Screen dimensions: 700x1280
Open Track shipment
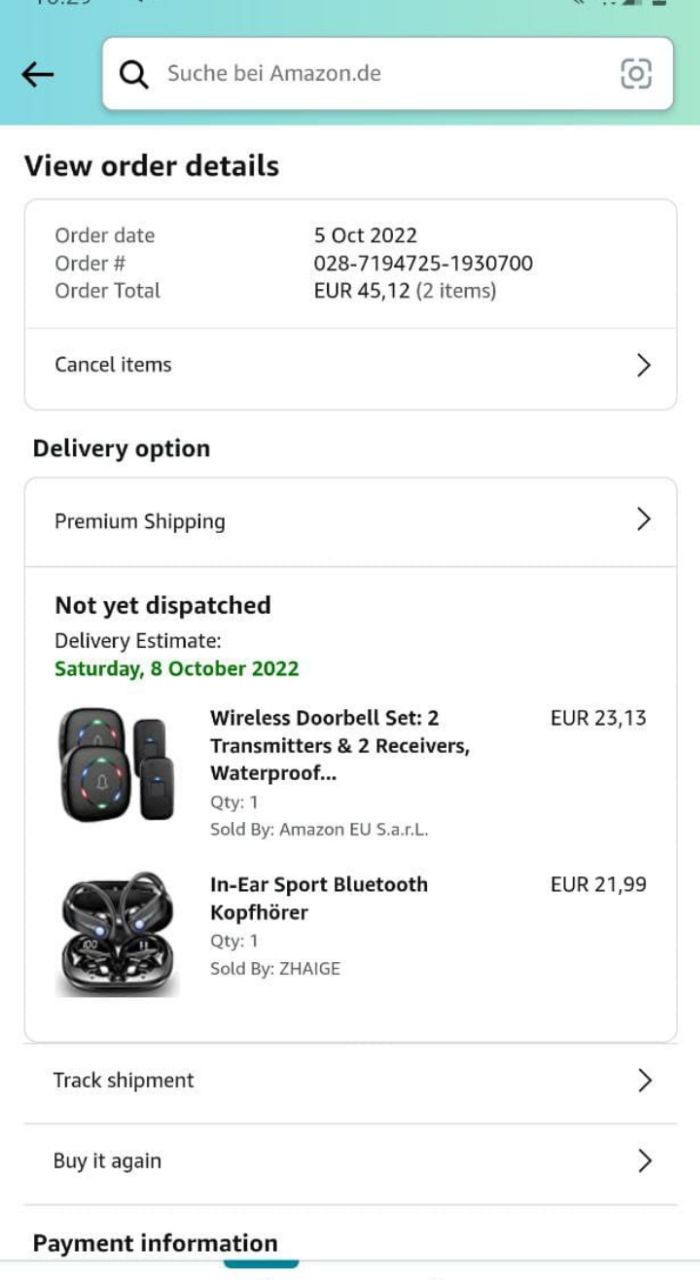[x=350, y=1081]
